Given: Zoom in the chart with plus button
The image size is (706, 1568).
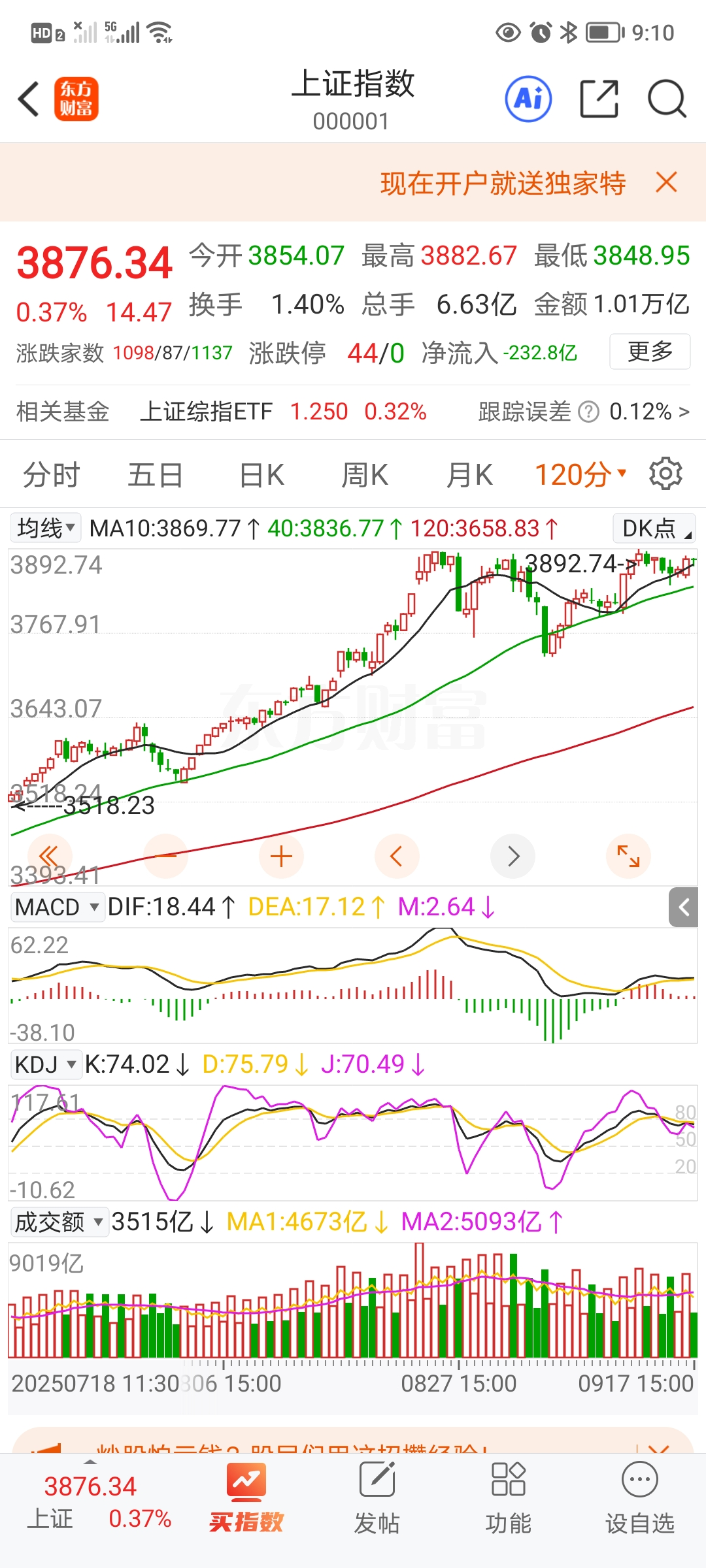Looking at the screenshot, I should click(281, 857).
